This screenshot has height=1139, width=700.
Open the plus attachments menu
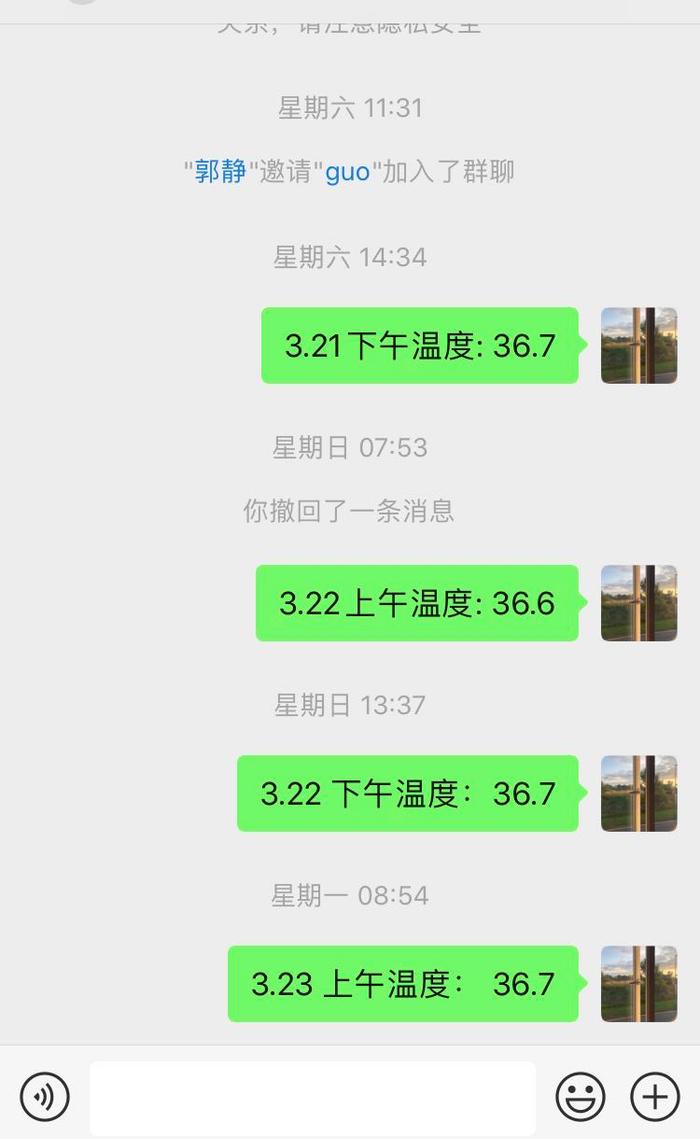(x=655, y=1096)
